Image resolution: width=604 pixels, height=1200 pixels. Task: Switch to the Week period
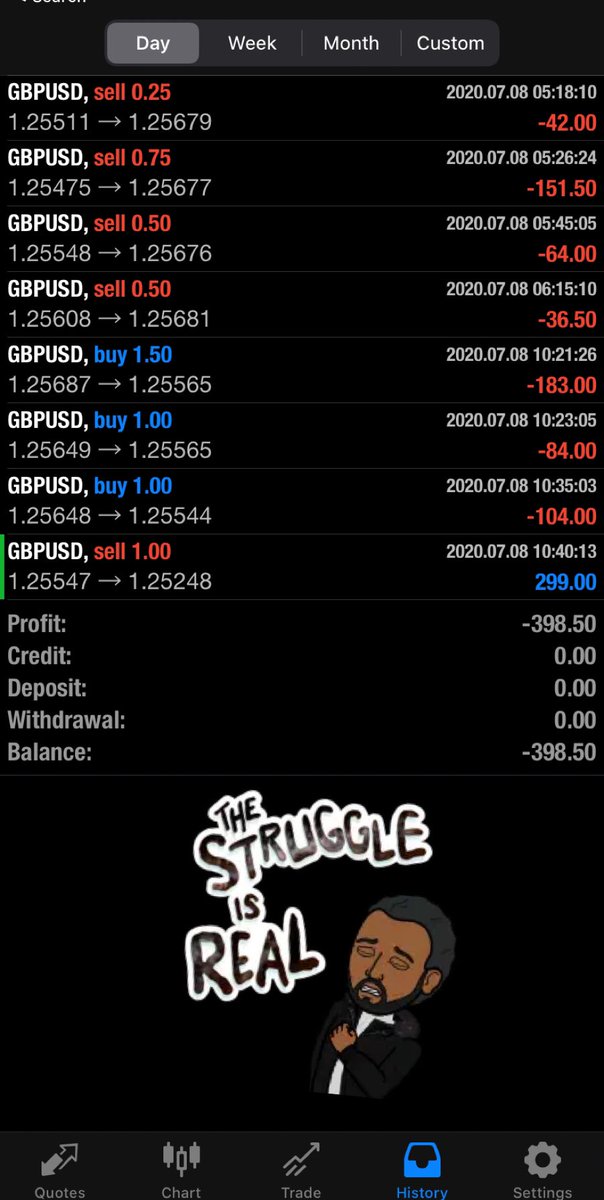(252, 43)
